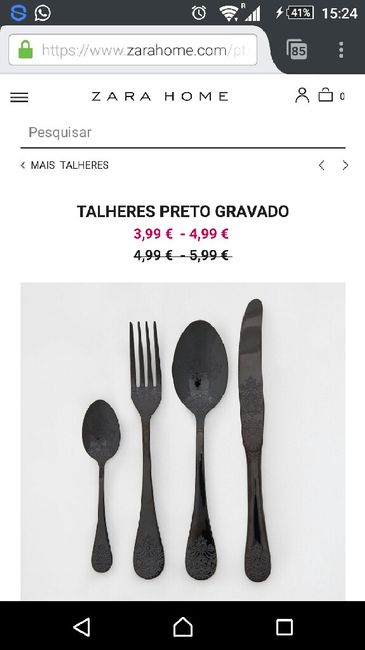
Task: Open the shopping bag
Action: [326, 95]
